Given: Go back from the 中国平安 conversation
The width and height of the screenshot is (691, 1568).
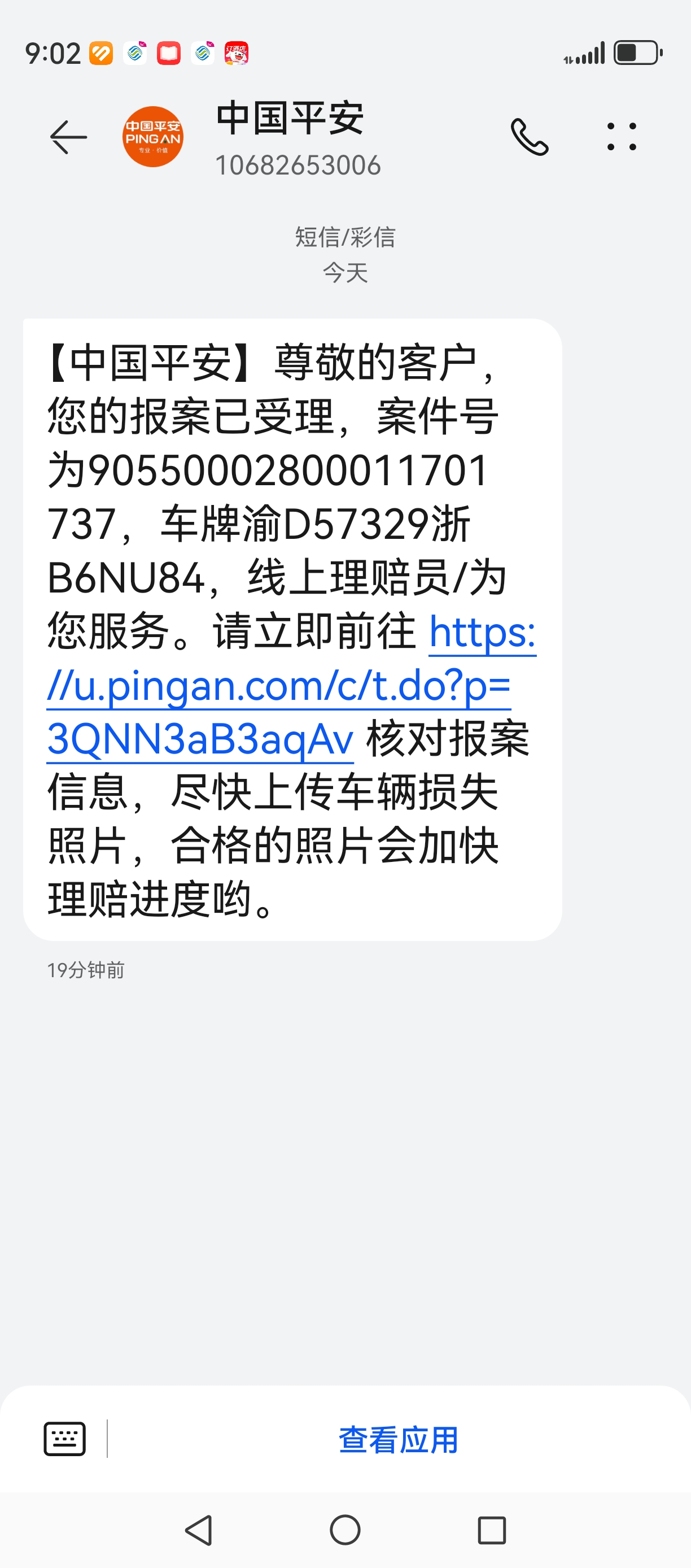Looking at the screenshot, I should click(x=68, y=137).
